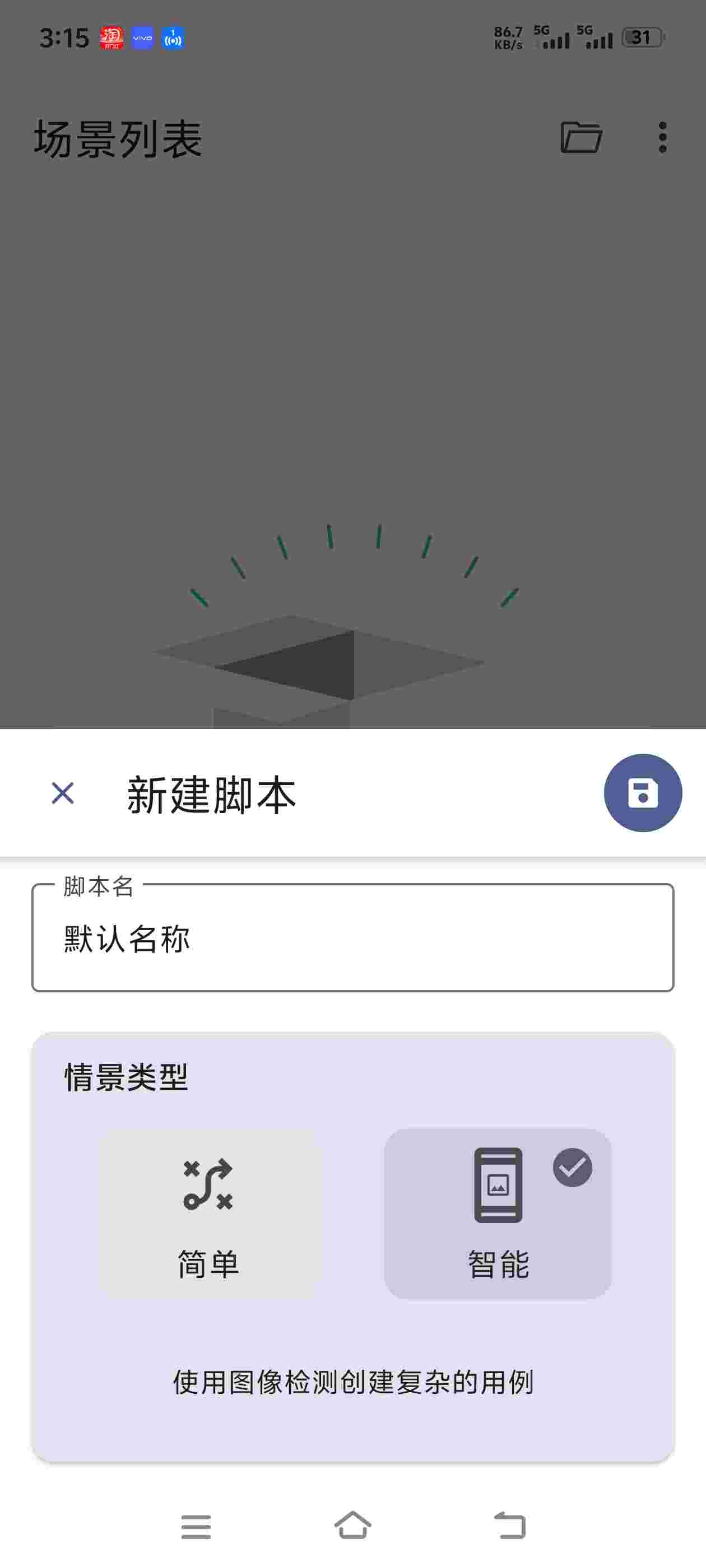Choose the 智能 scenario type
706x1568 pixels.
point(497,1214)
